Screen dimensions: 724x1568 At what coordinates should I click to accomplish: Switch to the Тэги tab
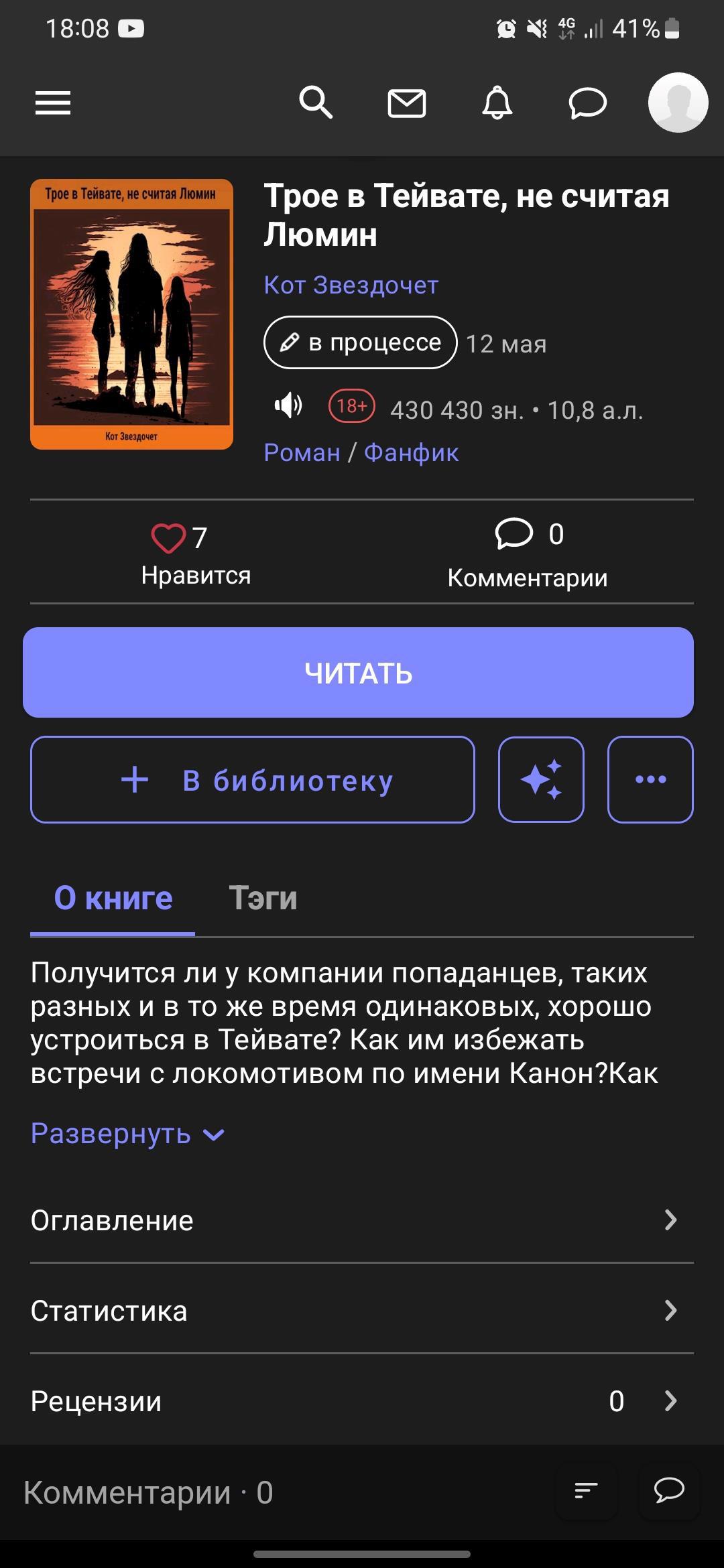pos(263,898)
